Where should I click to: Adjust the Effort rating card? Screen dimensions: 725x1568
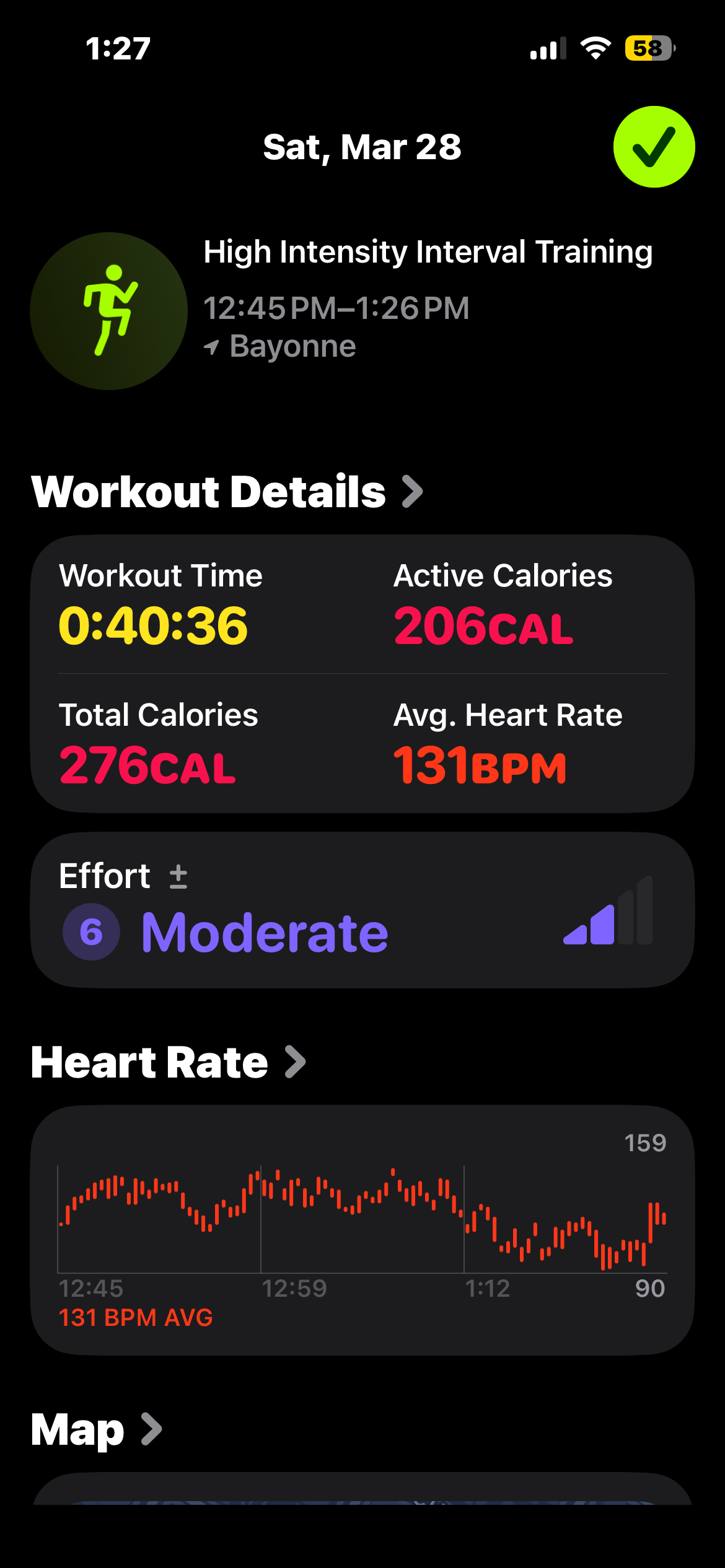point(362,910)
